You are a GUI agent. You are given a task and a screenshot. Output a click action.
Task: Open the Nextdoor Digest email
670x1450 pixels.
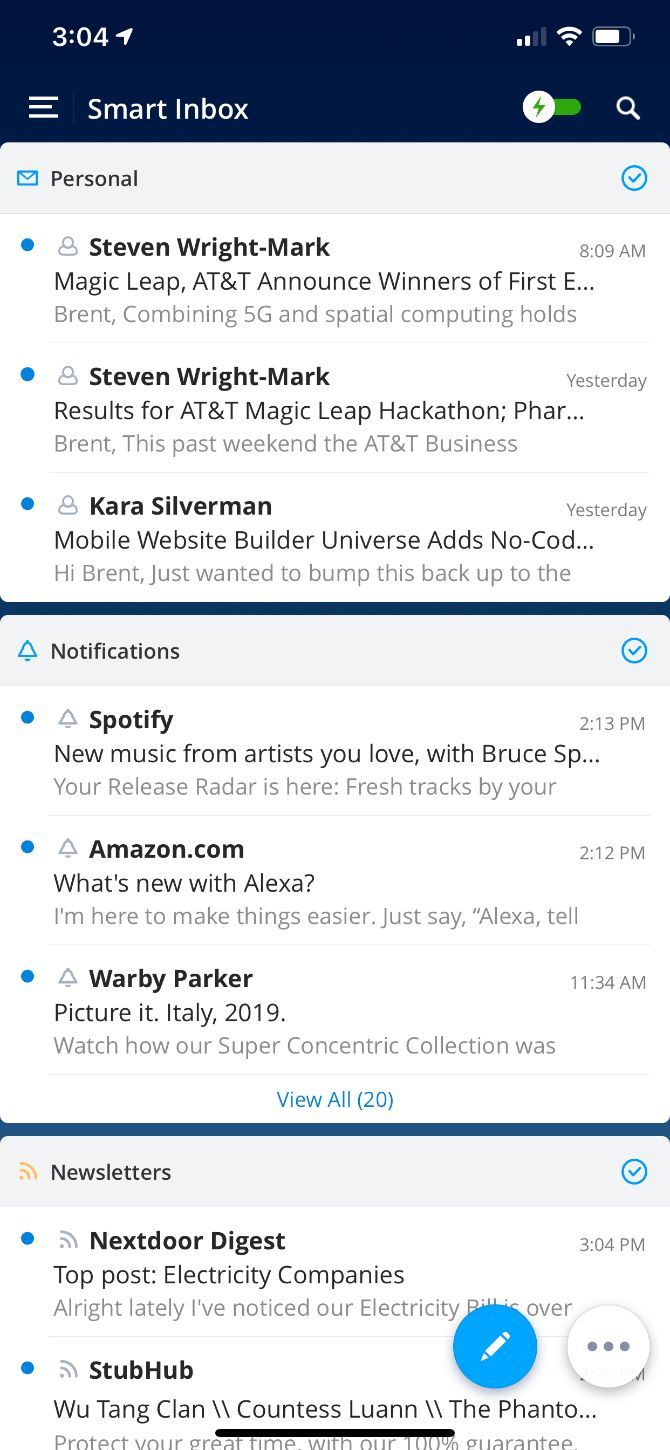coord(335,1273)
